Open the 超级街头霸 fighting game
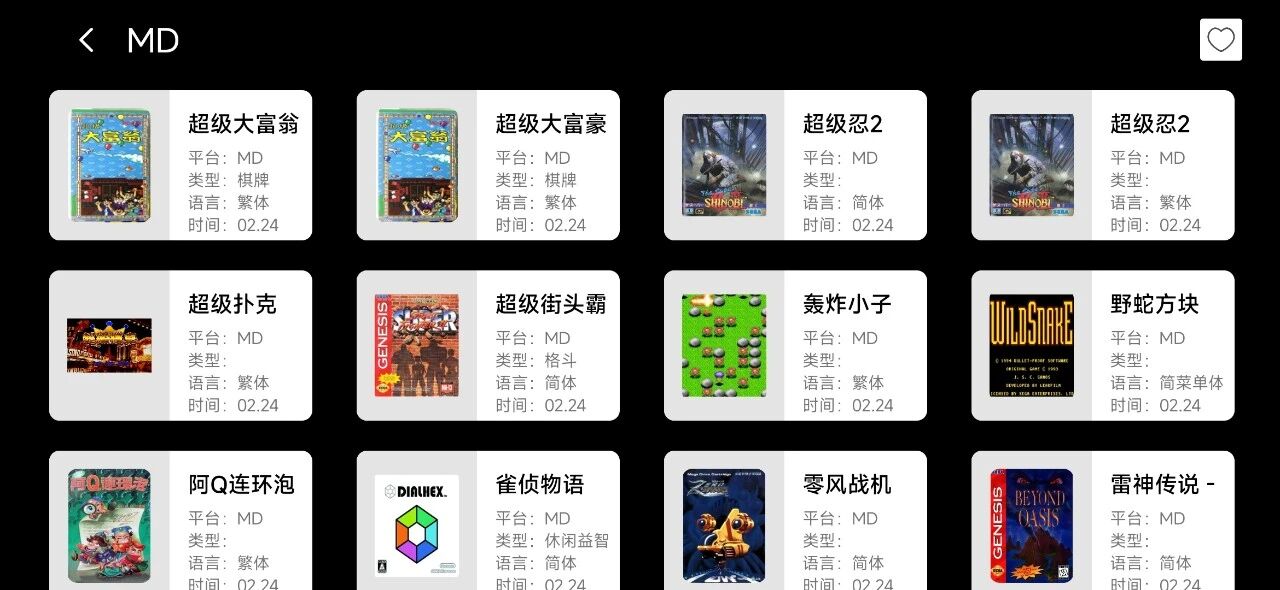 coord(488,345)
